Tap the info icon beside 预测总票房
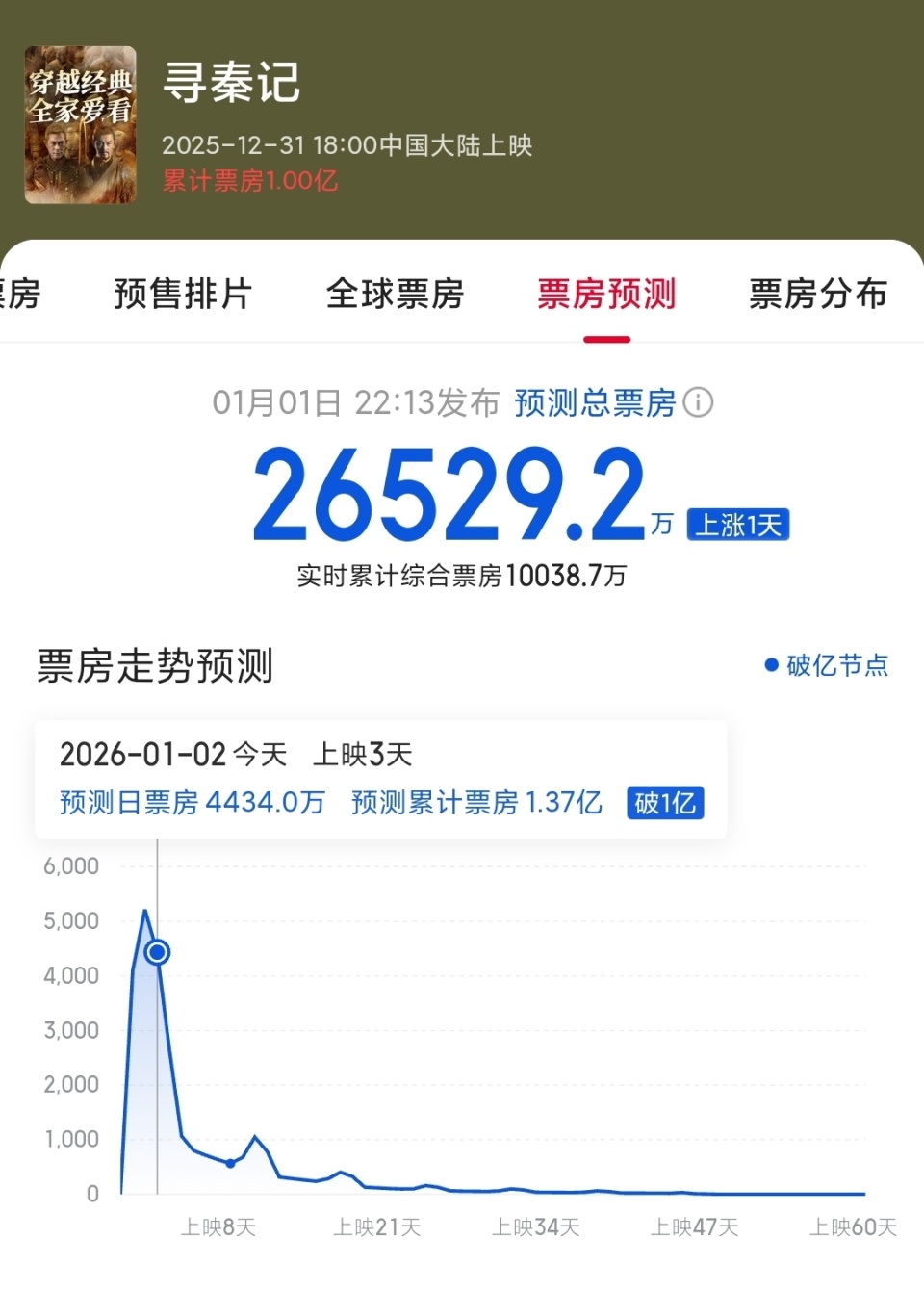The image size is (924, 1290). pyautogui.click(x=699, y=403)
